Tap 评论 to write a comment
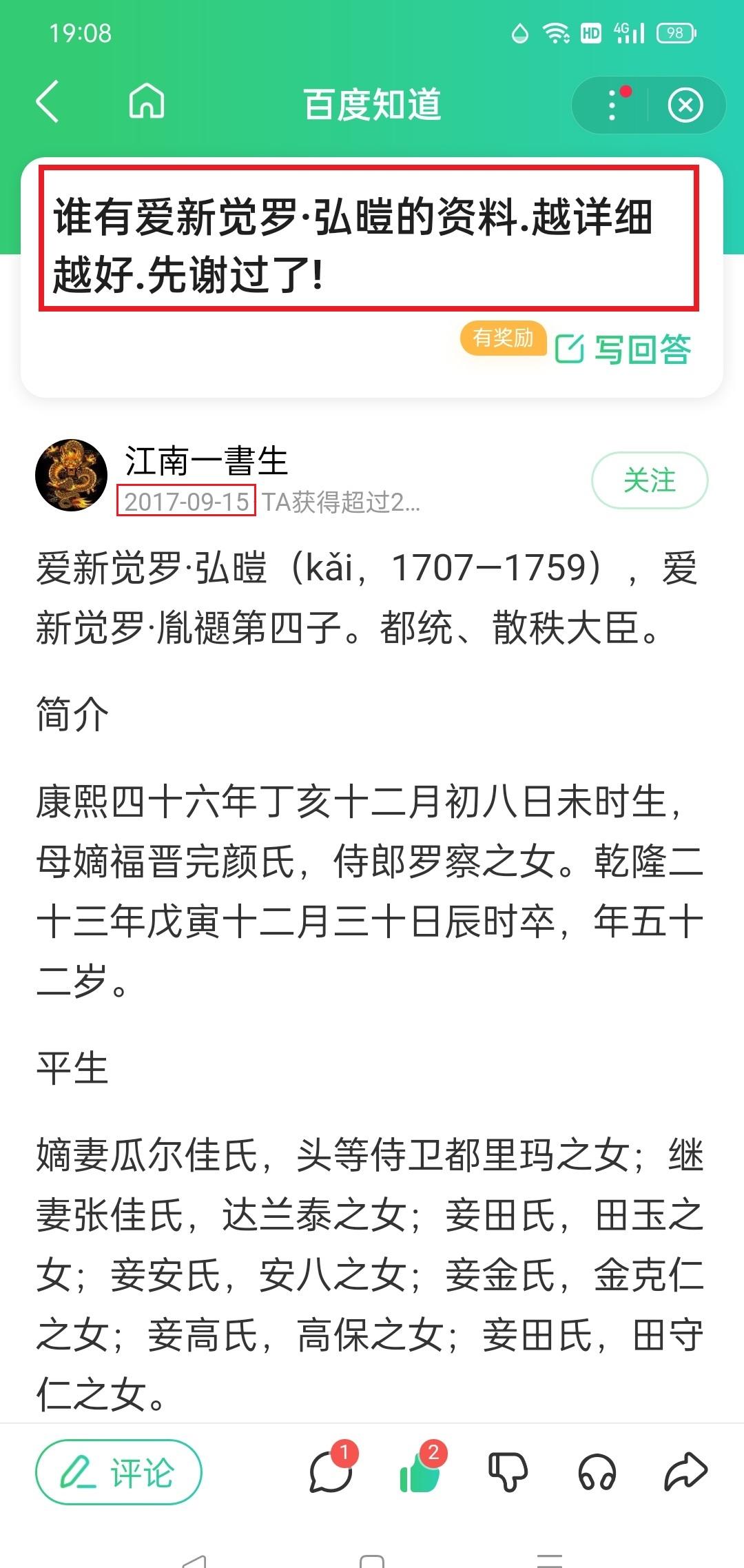 pyautogui.click(x=118, y=1473)
